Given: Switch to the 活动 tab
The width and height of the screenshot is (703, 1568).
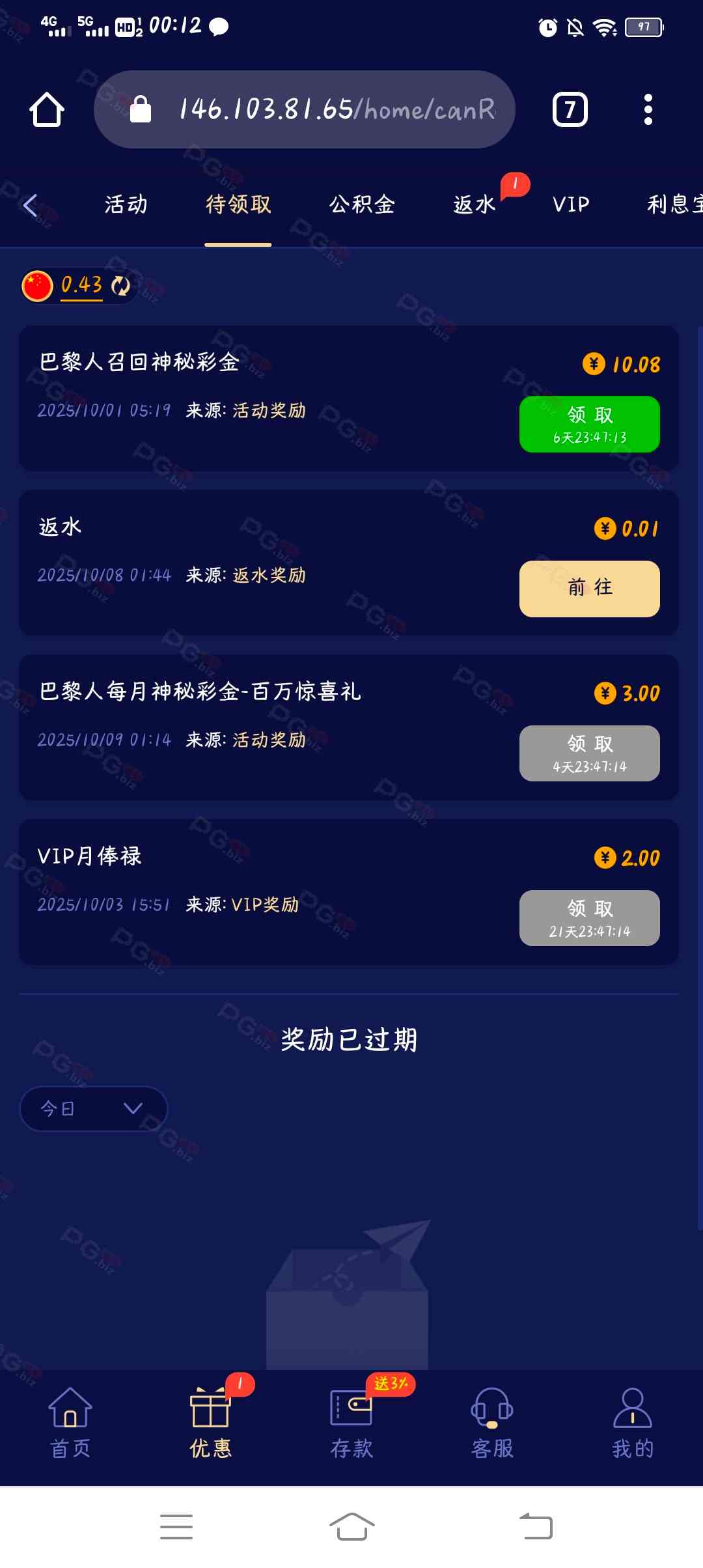Looking at the screenshot, I should 126,205.
